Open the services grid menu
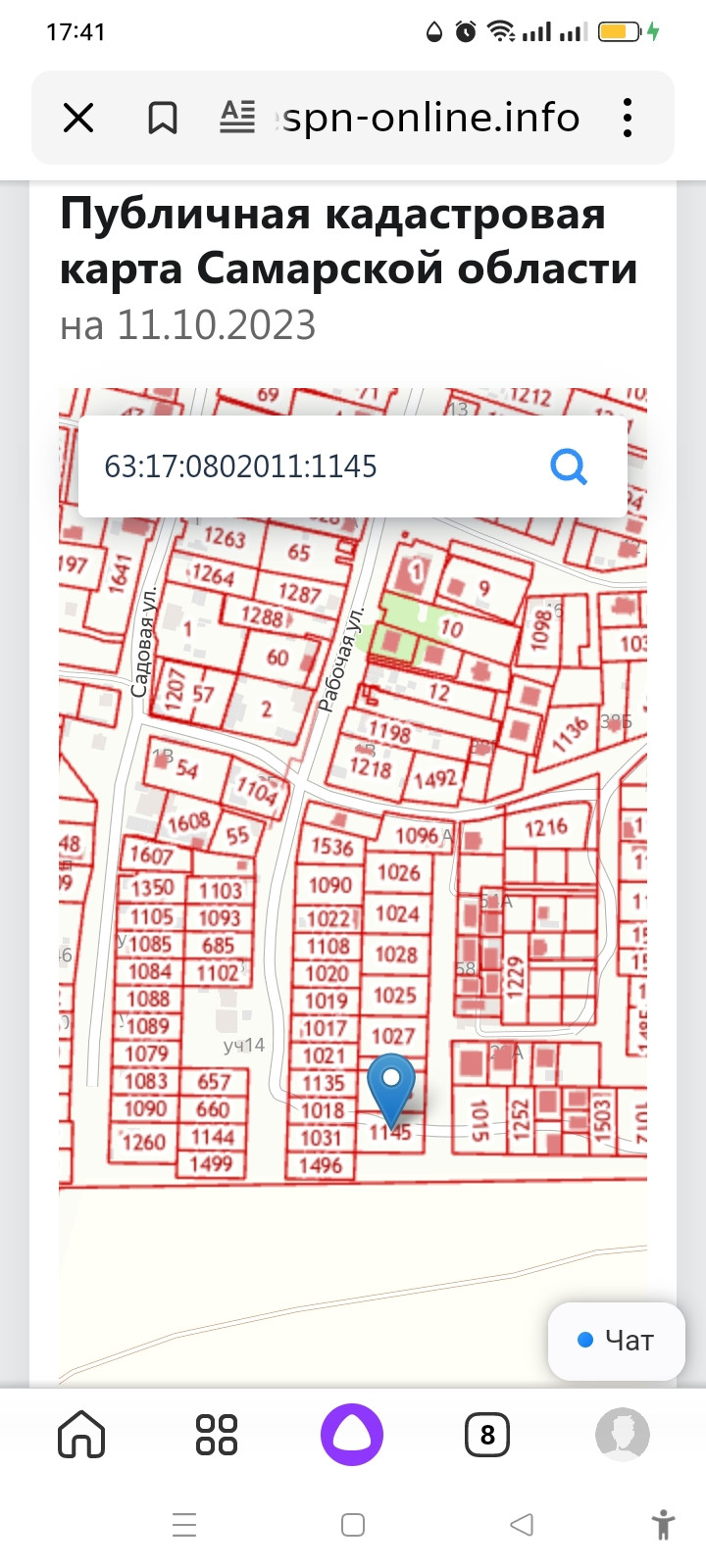The height and width of the screenshot is (1568, 706). pos(217,1436)
